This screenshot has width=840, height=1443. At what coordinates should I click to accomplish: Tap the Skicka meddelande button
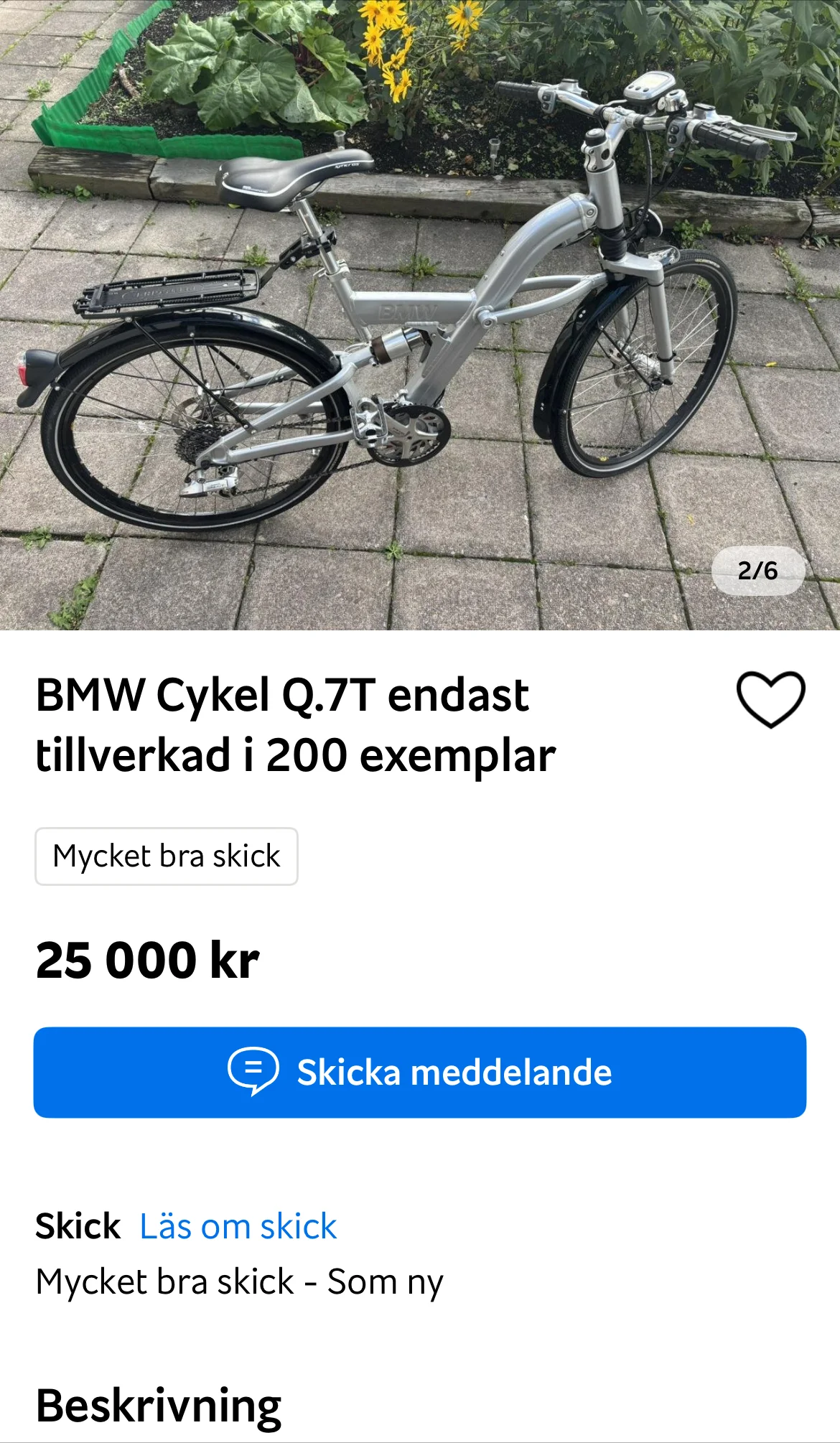(x=420, y=1072)
